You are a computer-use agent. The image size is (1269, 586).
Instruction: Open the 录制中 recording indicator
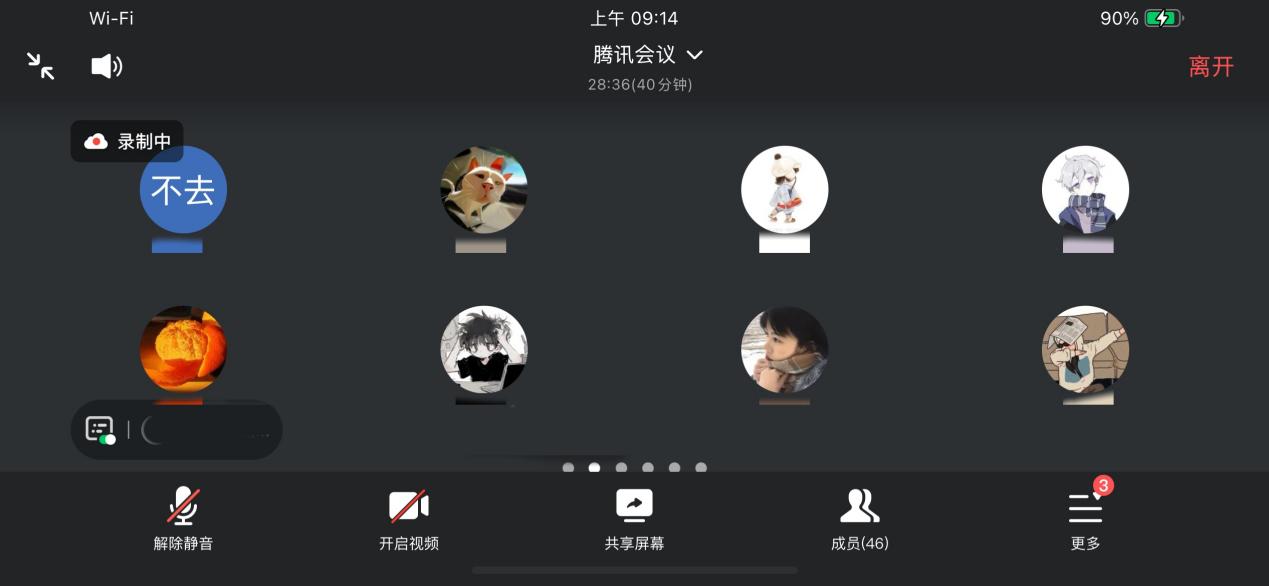pyautogui.click(x=127, y=142)
